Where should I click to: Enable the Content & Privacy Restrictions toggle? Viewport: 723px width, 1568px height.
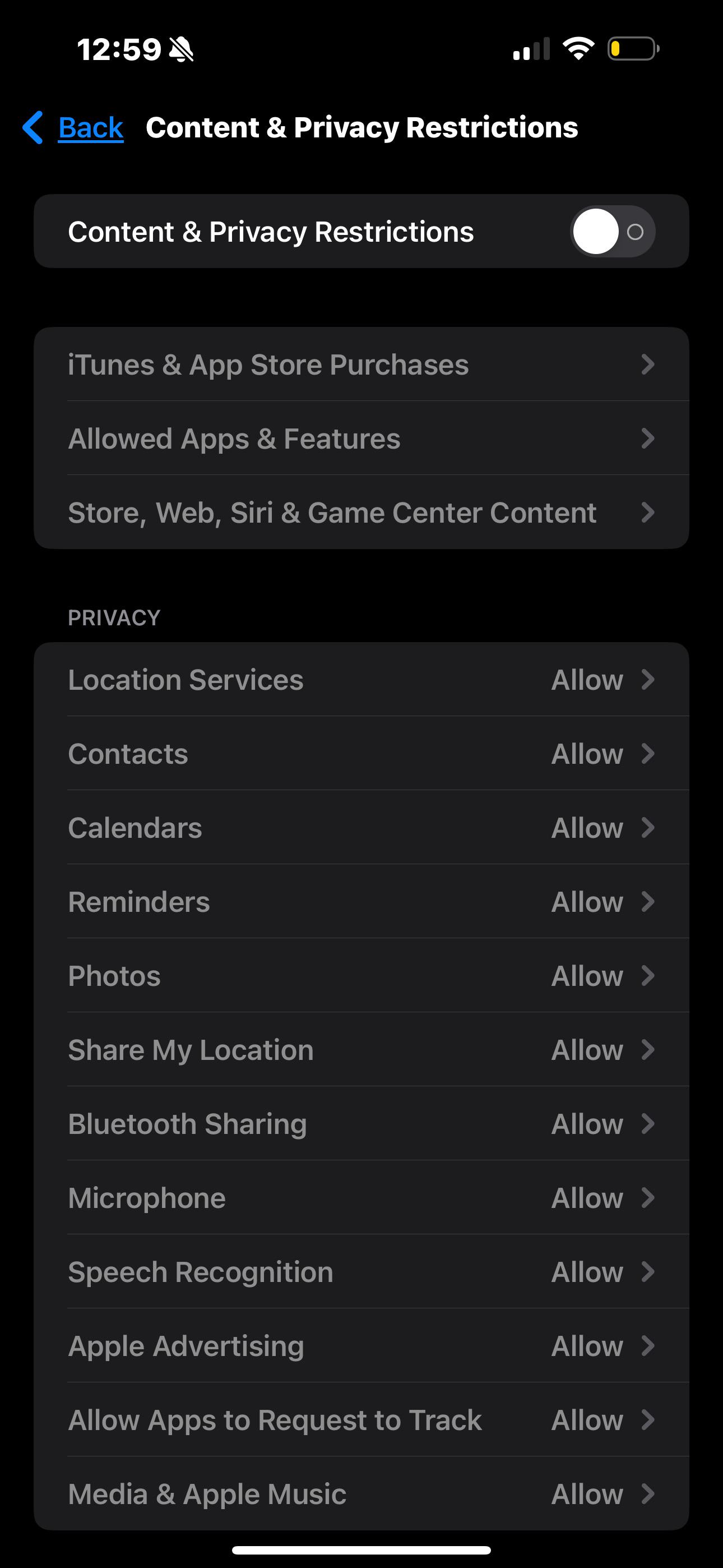click(611, 231)
